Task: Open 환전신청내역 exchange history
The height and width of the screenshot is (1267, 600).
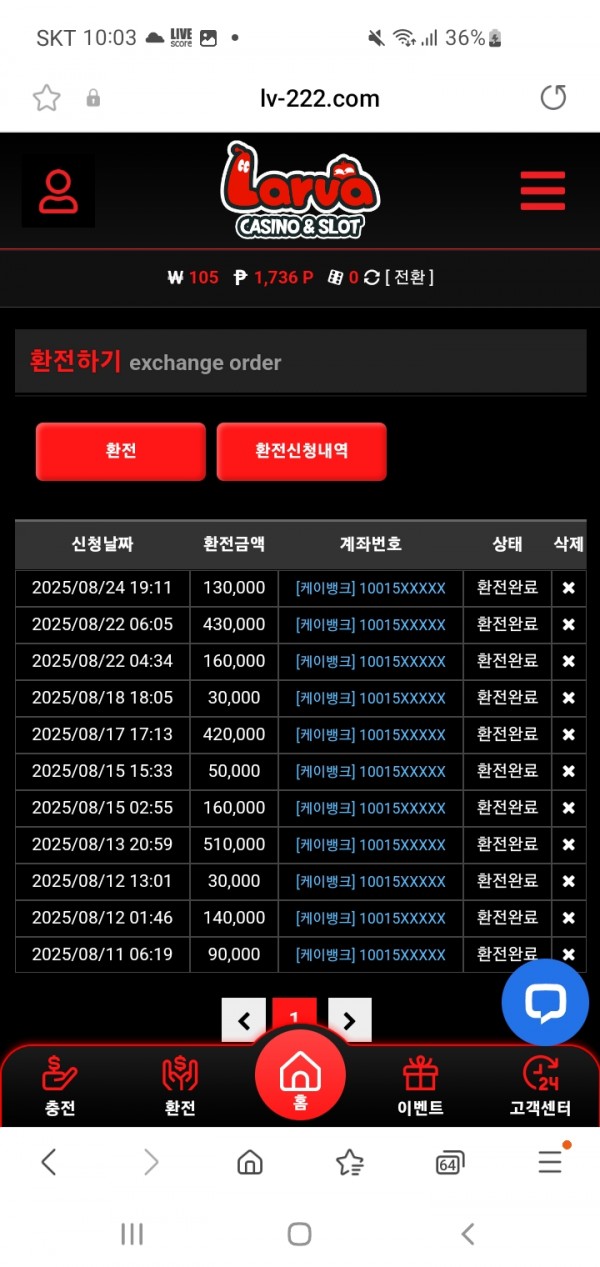Action: 301,451
